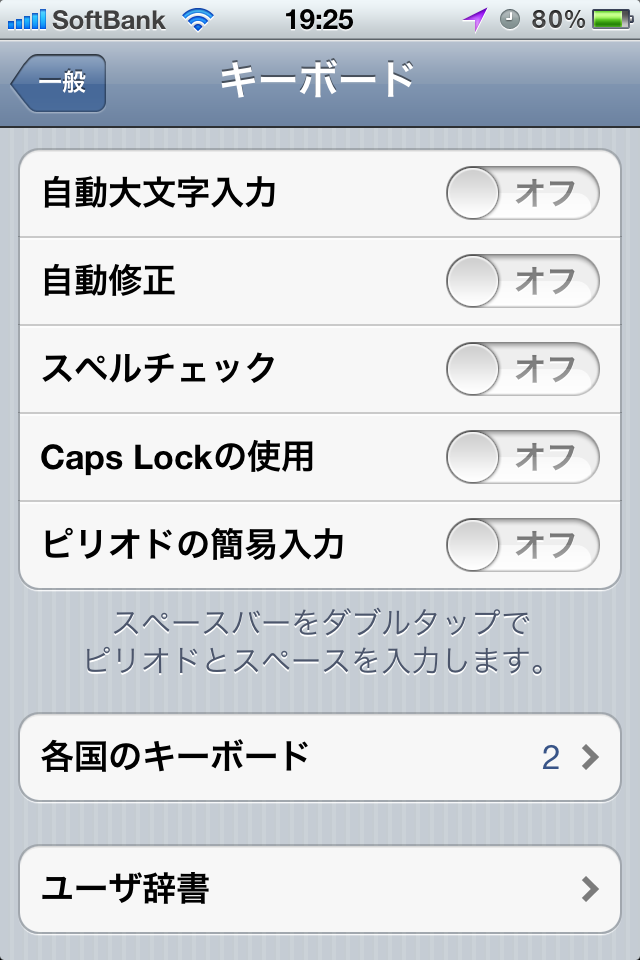
Task: Go back to the 一般 settings
Action: coord(58,83)
